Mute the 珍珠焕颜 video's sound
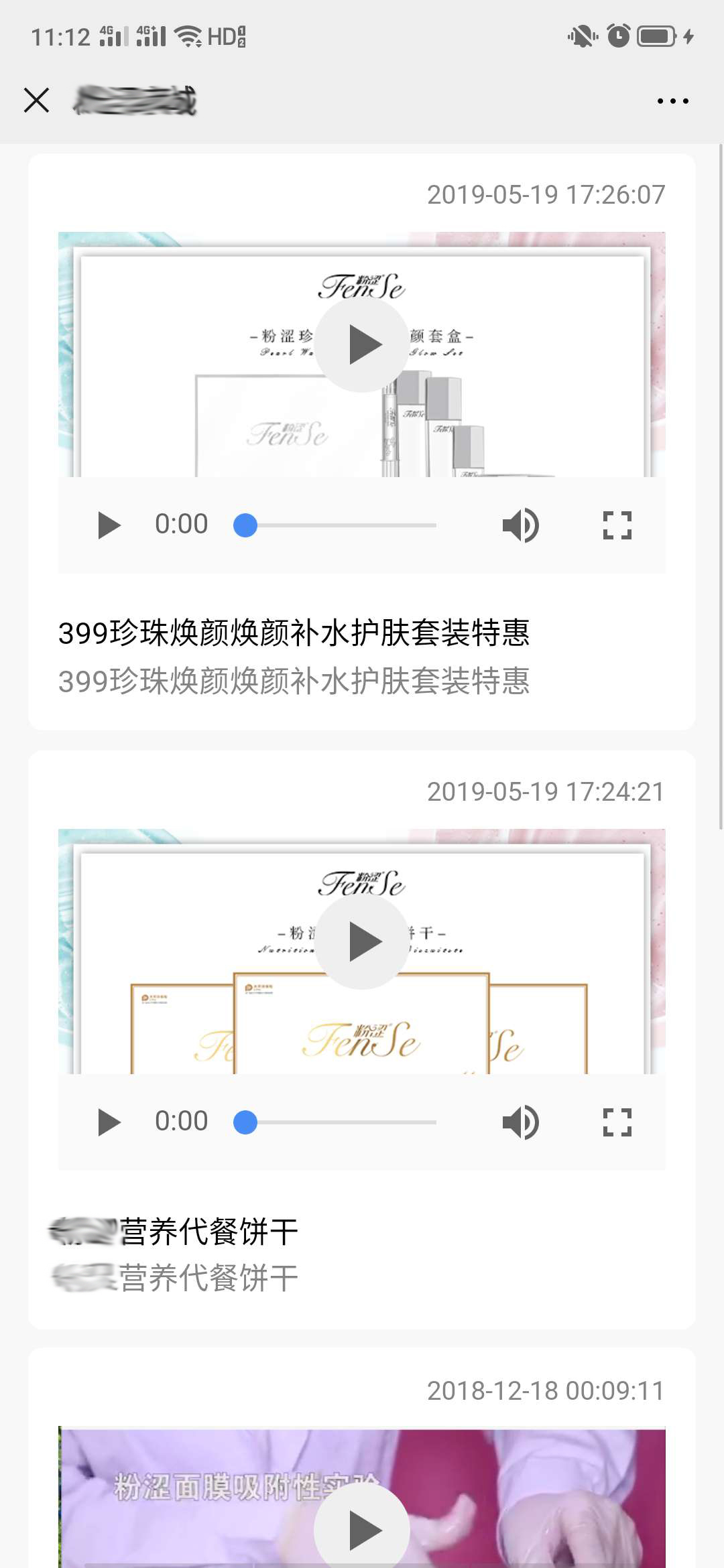Screen dimensions: 724x1568 point(520,525)
